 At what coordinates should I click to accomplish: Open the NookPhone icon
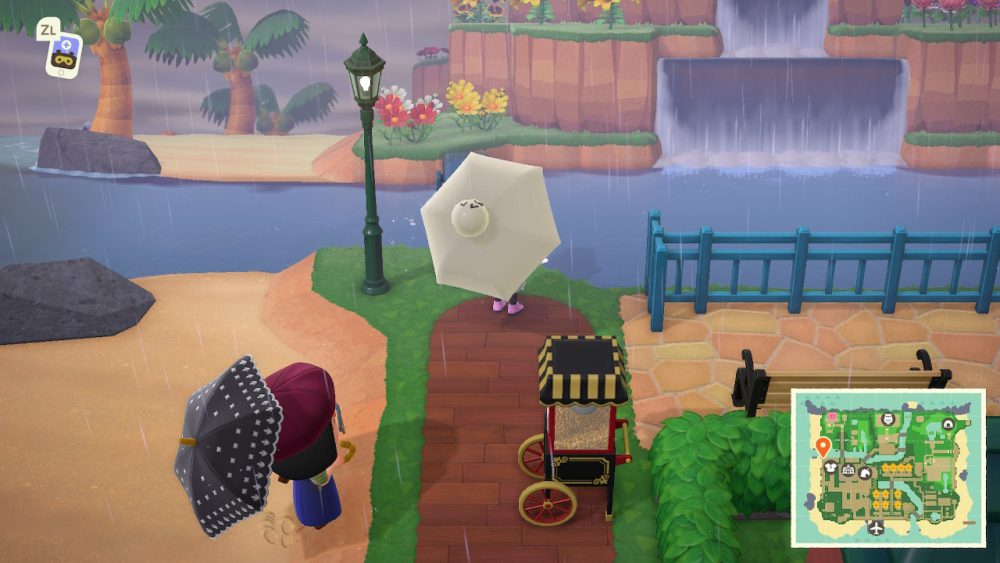63,56
